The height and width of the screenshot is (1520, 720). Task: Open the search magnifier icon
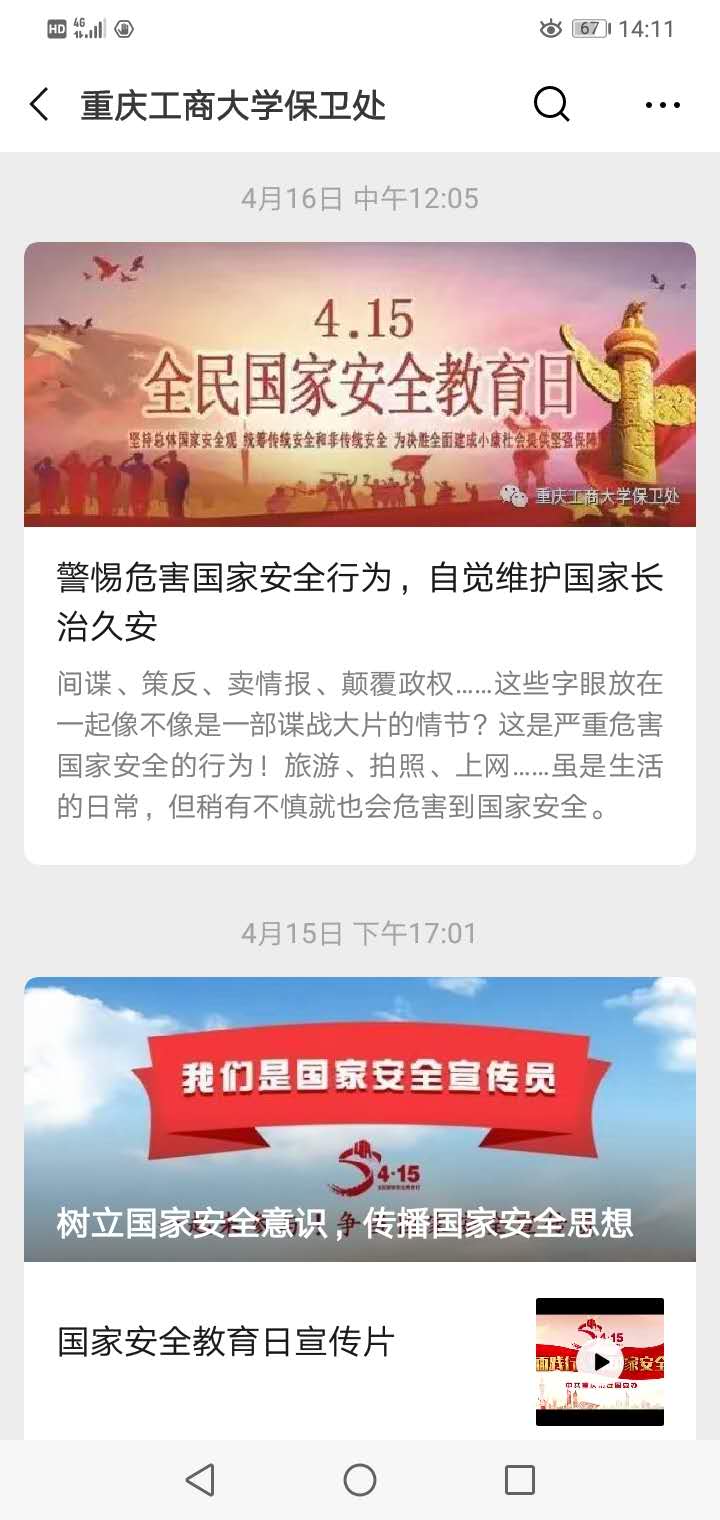click(551, 104)
